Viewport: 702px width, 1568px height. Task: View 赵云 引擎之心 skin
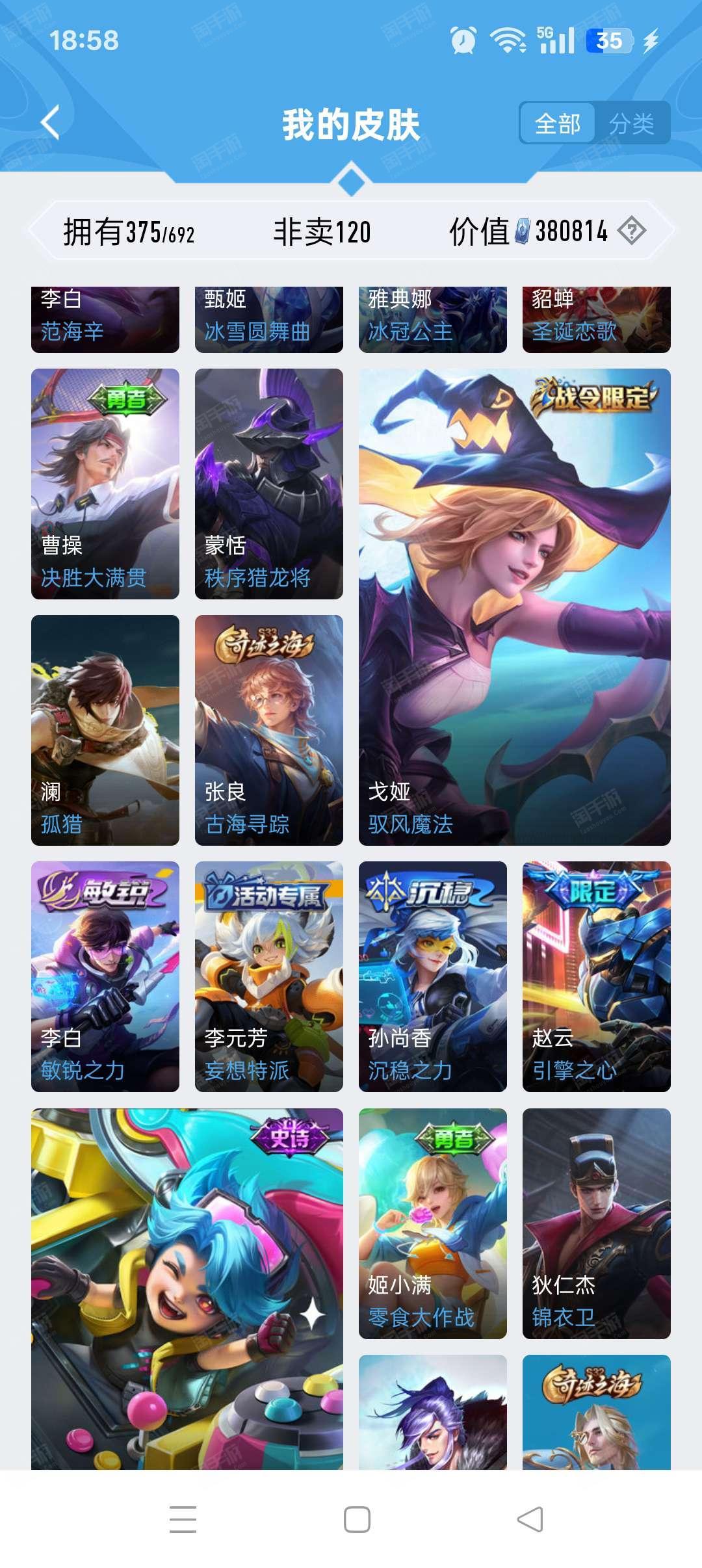tap(597, 976)
